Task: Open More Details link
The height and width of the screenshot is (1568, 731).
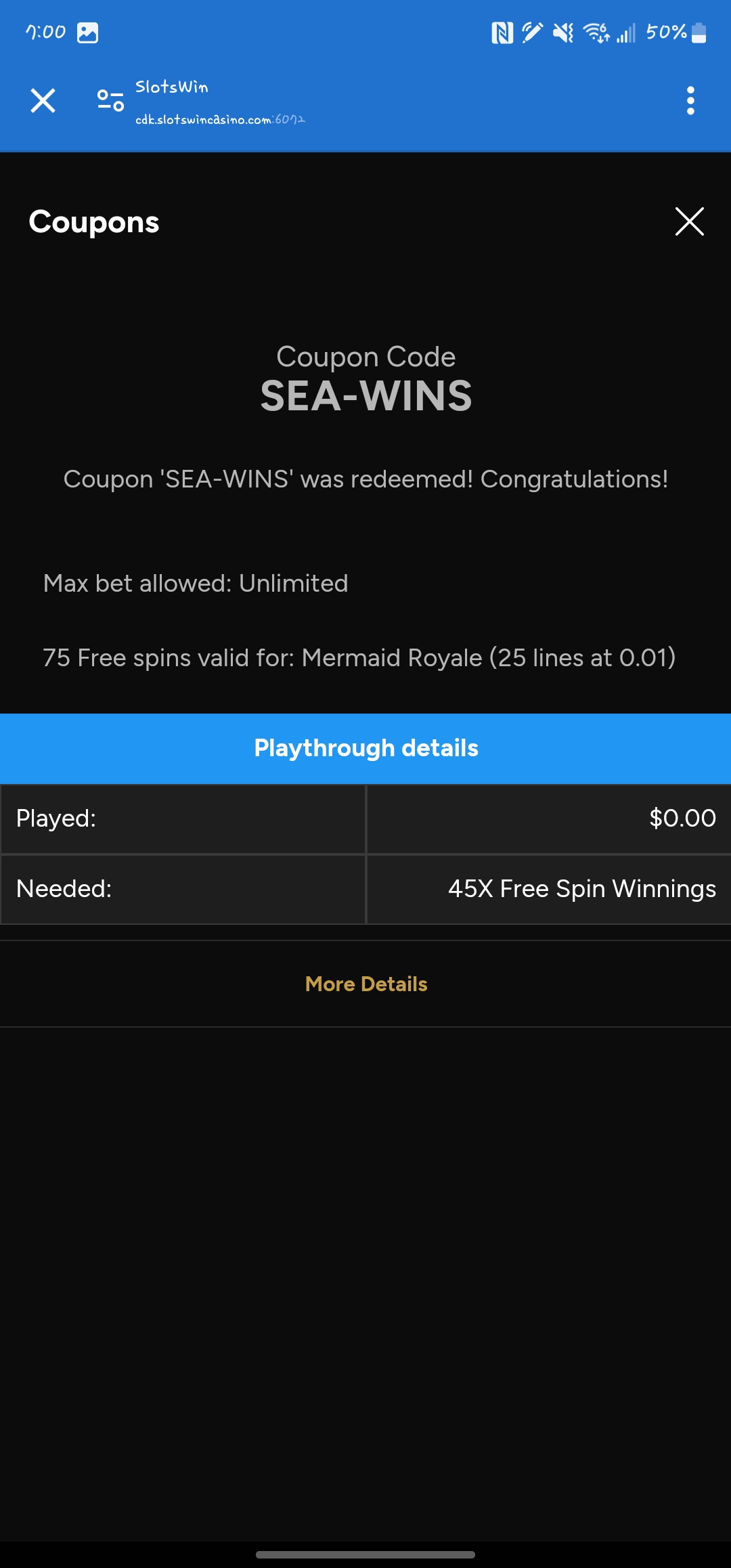Action: pos(365,984)
